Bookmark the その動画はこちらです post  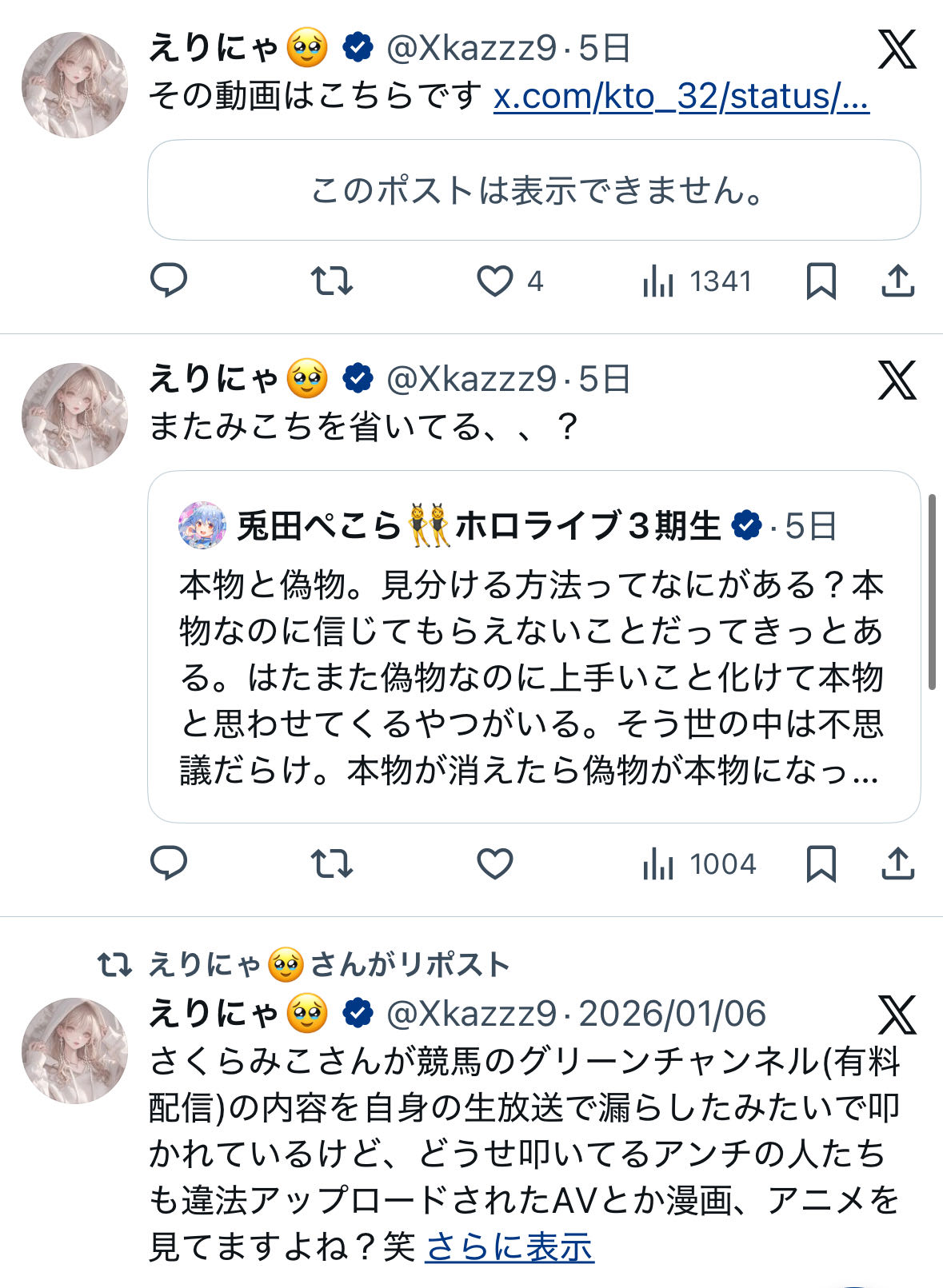[x=821, y=281]
